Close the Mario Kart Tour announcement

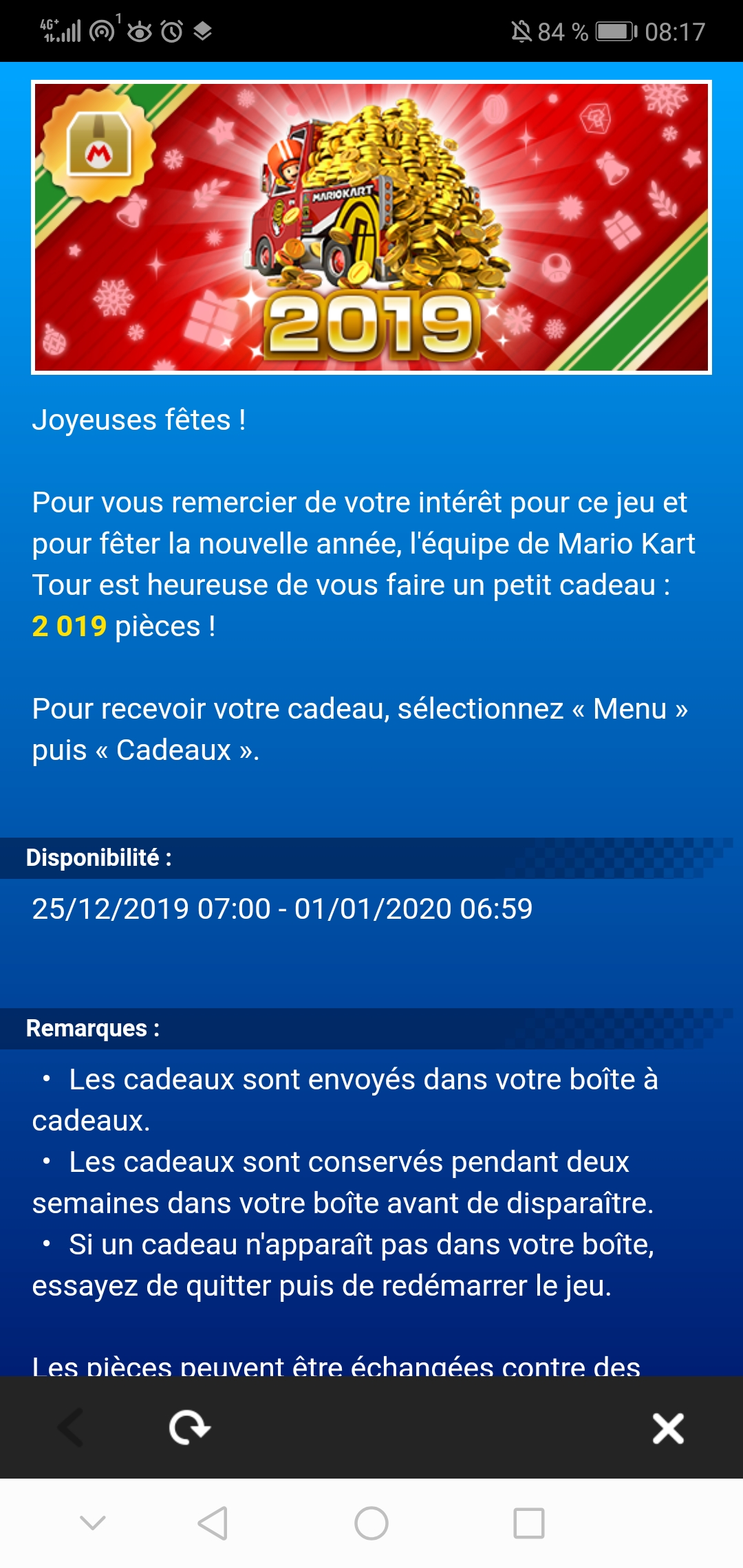tap(668, 1428)
